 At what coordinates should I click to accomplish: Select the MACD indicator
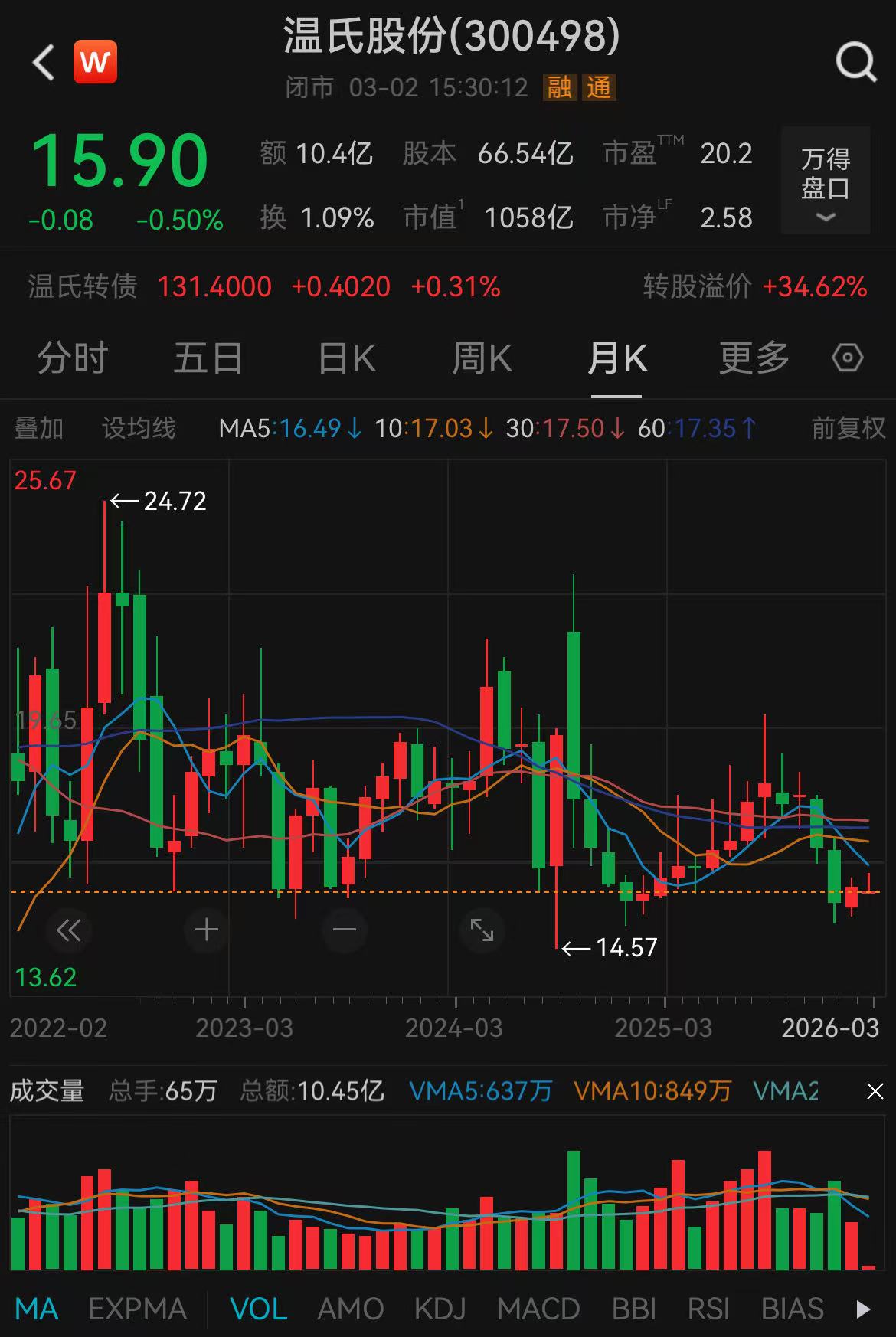[538, 1309]
